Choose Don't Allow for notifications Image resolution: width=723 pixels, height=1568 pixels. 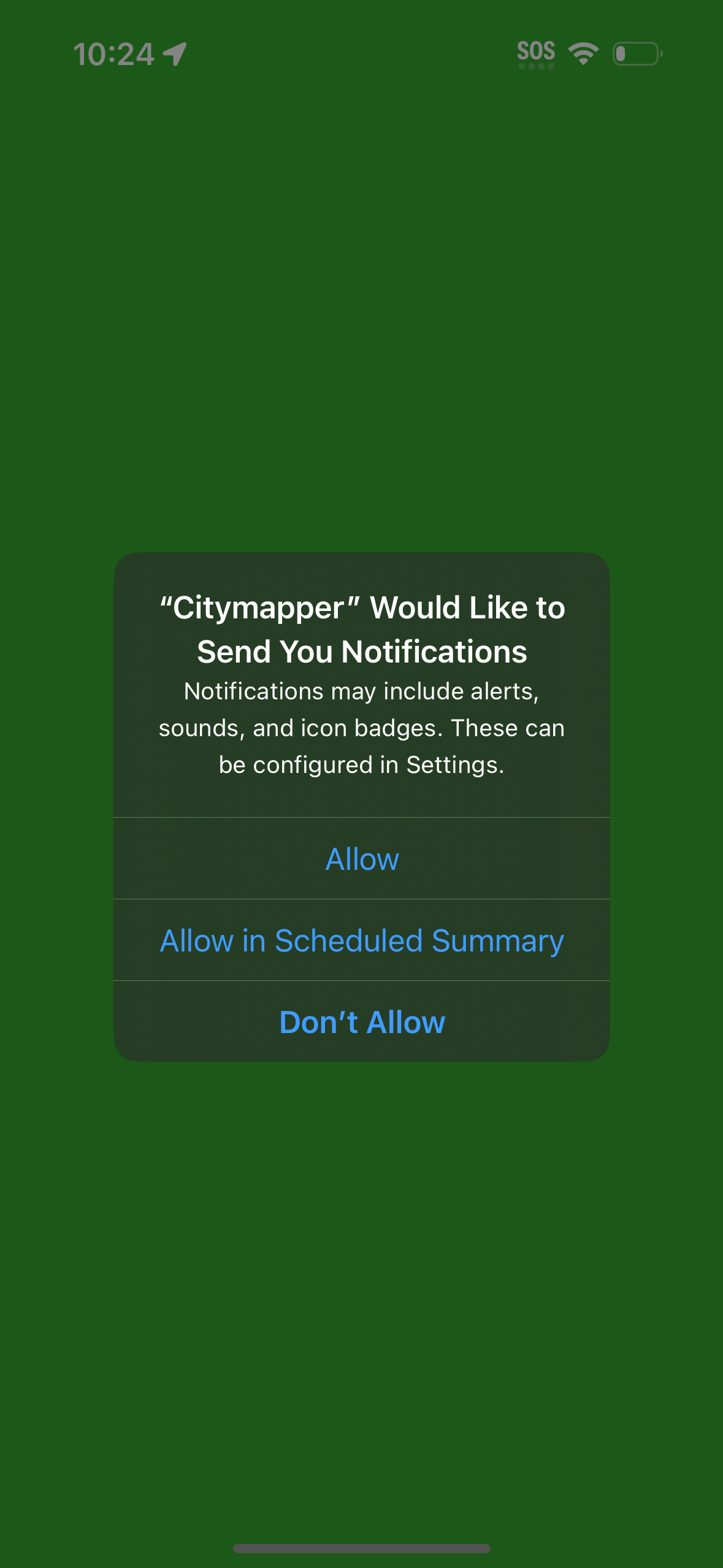pos(362,1021)
